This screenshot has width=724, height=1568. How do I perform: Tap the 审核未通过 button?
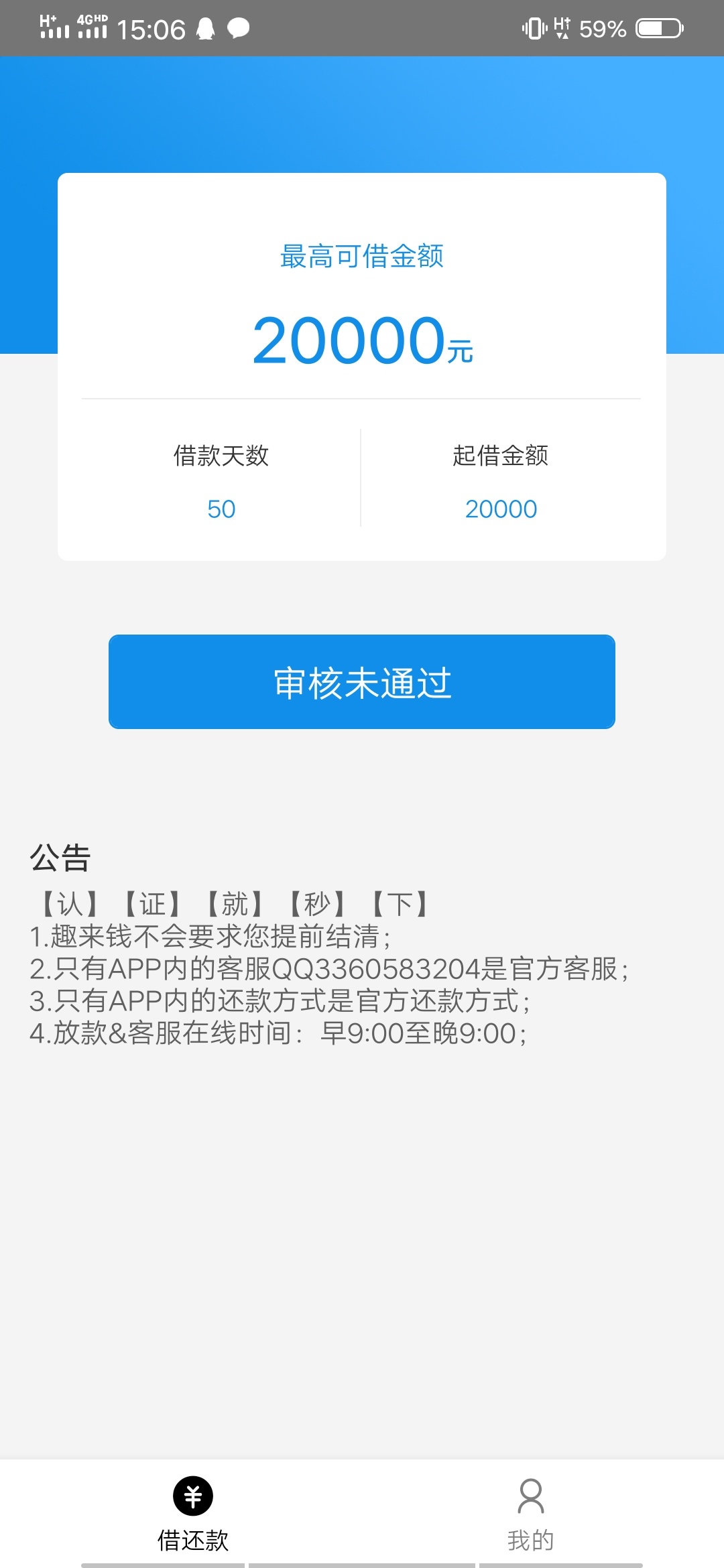pyautogui.click(x=362, y=681)
